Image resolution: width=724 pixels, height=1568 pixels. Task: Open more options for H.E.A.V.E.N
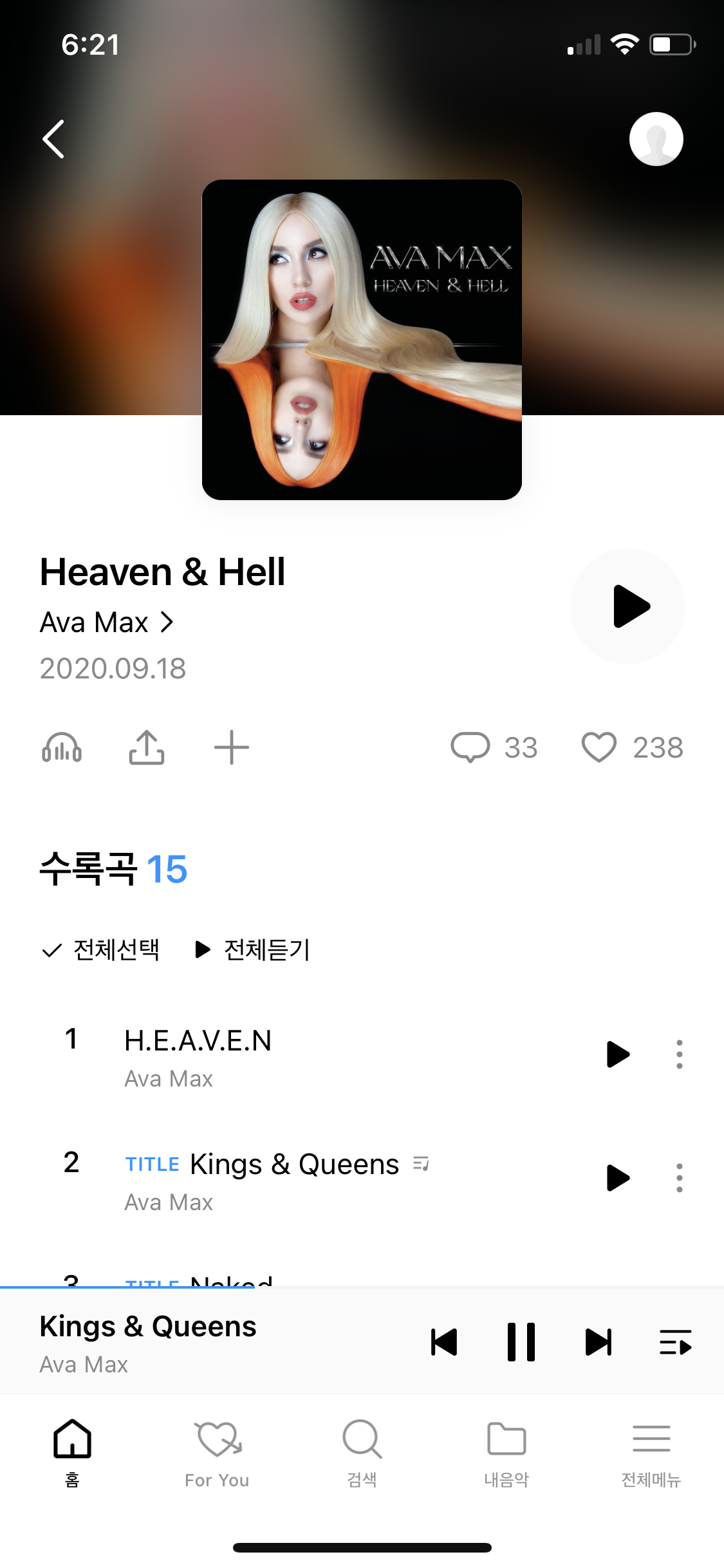point(679,1054)
